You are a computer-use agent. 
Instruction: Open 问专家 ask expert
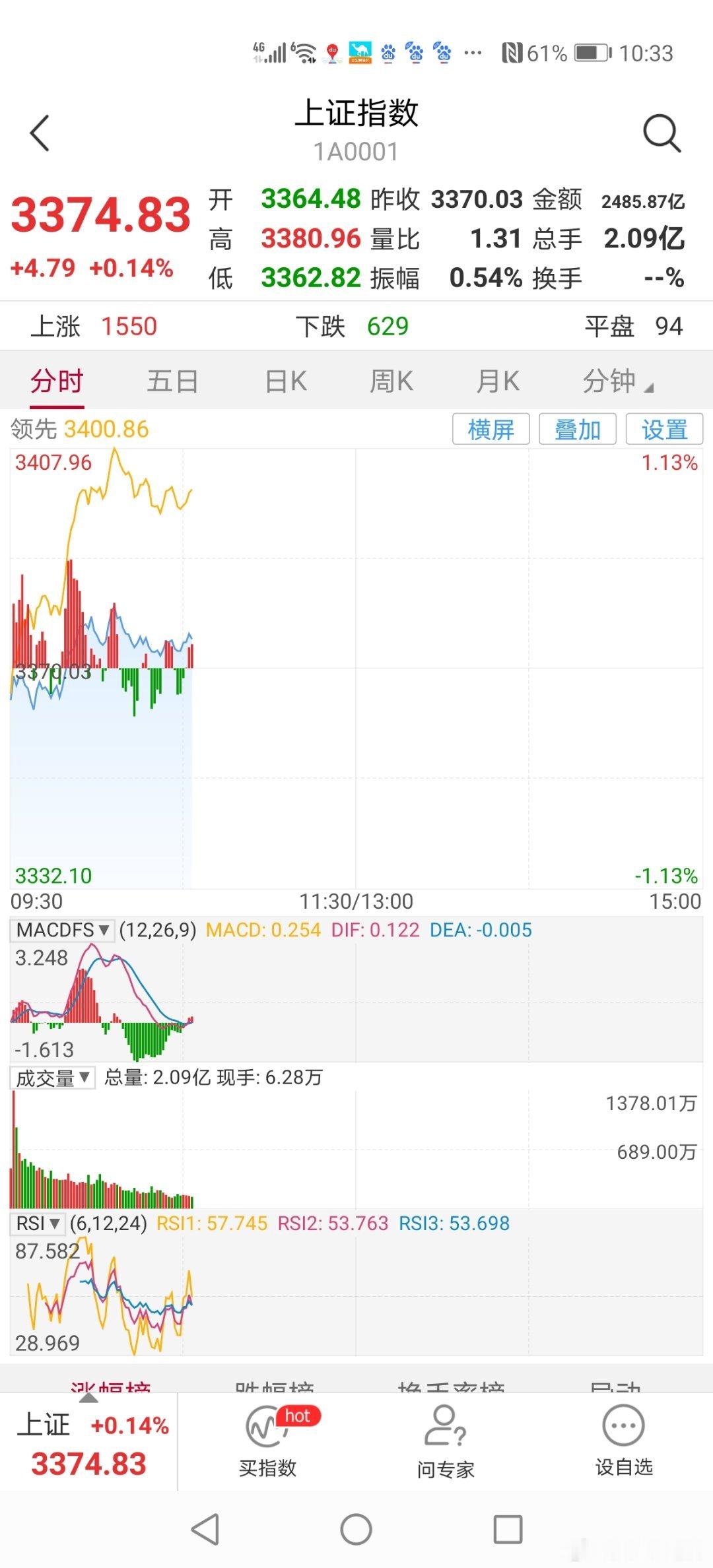click(x=446, y=1442)
